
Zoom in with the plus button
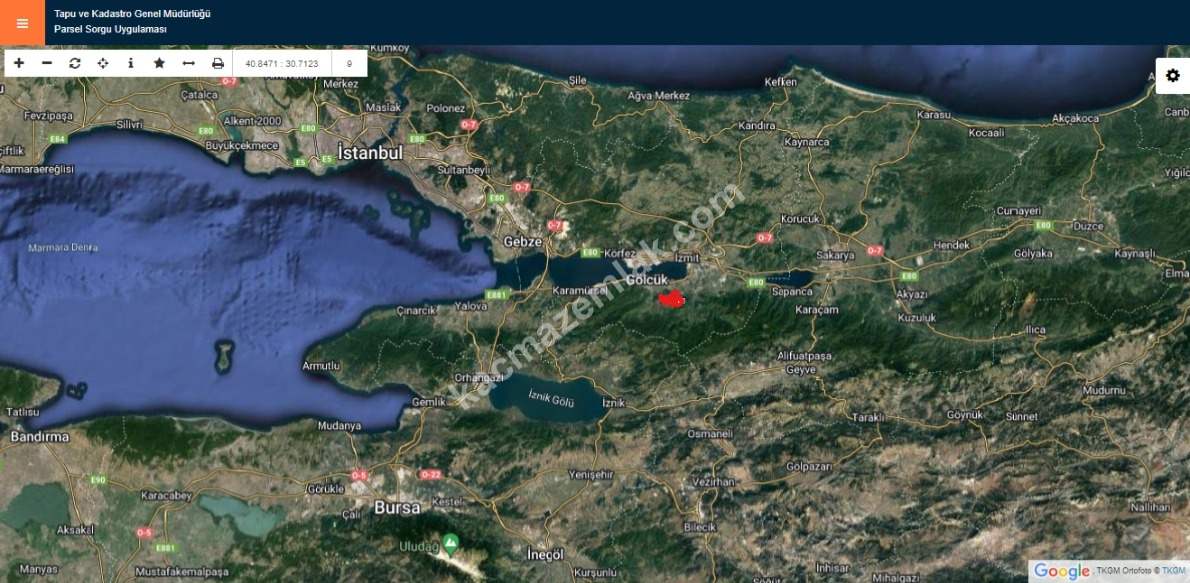click(x=19, y=63)
